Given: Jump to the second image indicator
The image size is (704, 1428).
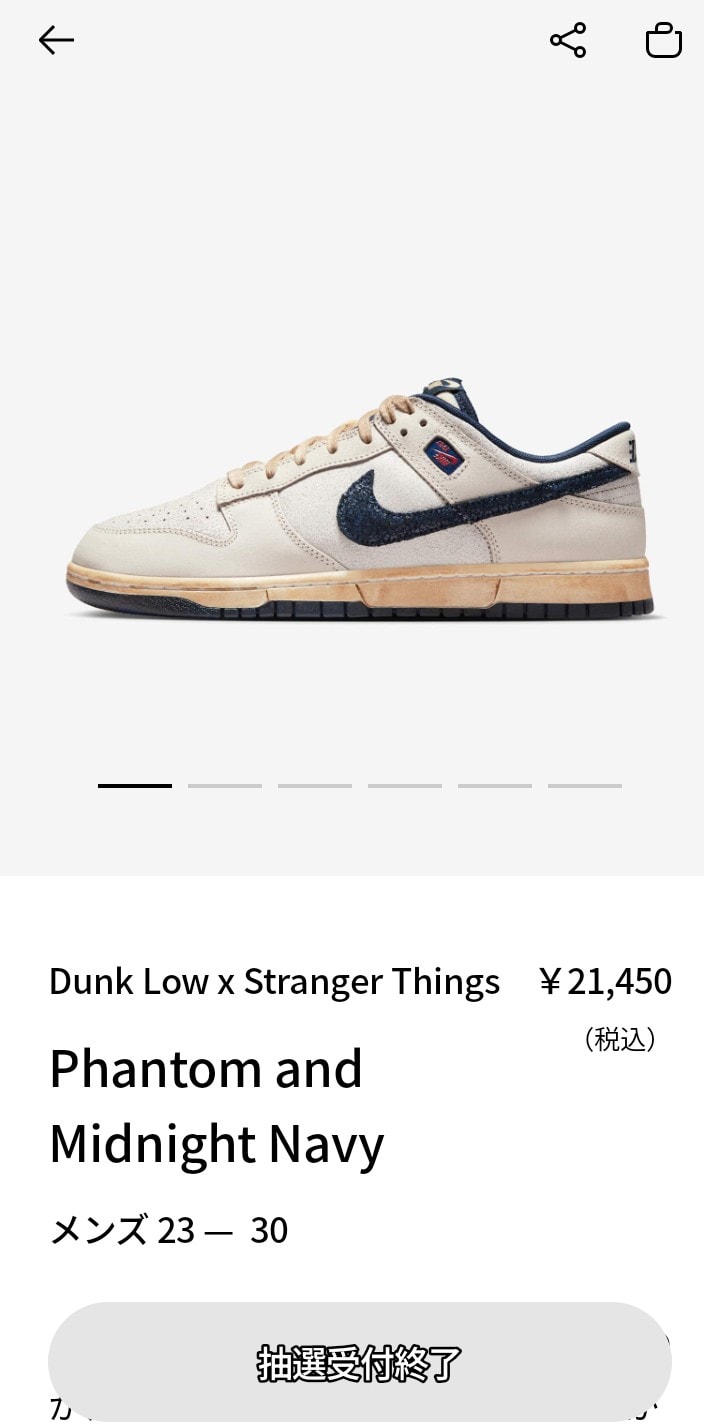Looking at the screenshot, I should [225, 786].
